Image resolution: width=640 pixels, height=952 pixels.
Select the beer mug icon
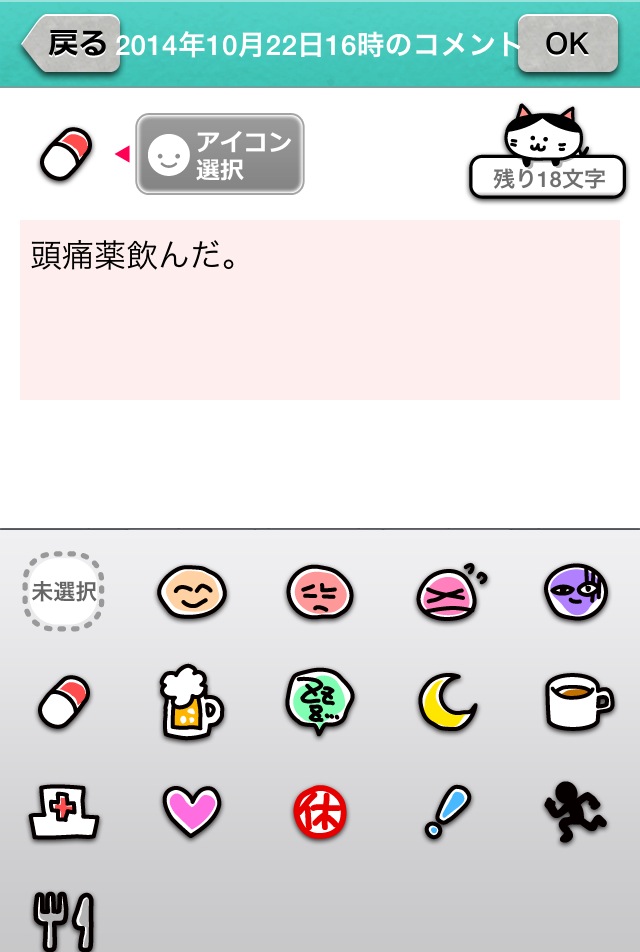coord(191,702)
